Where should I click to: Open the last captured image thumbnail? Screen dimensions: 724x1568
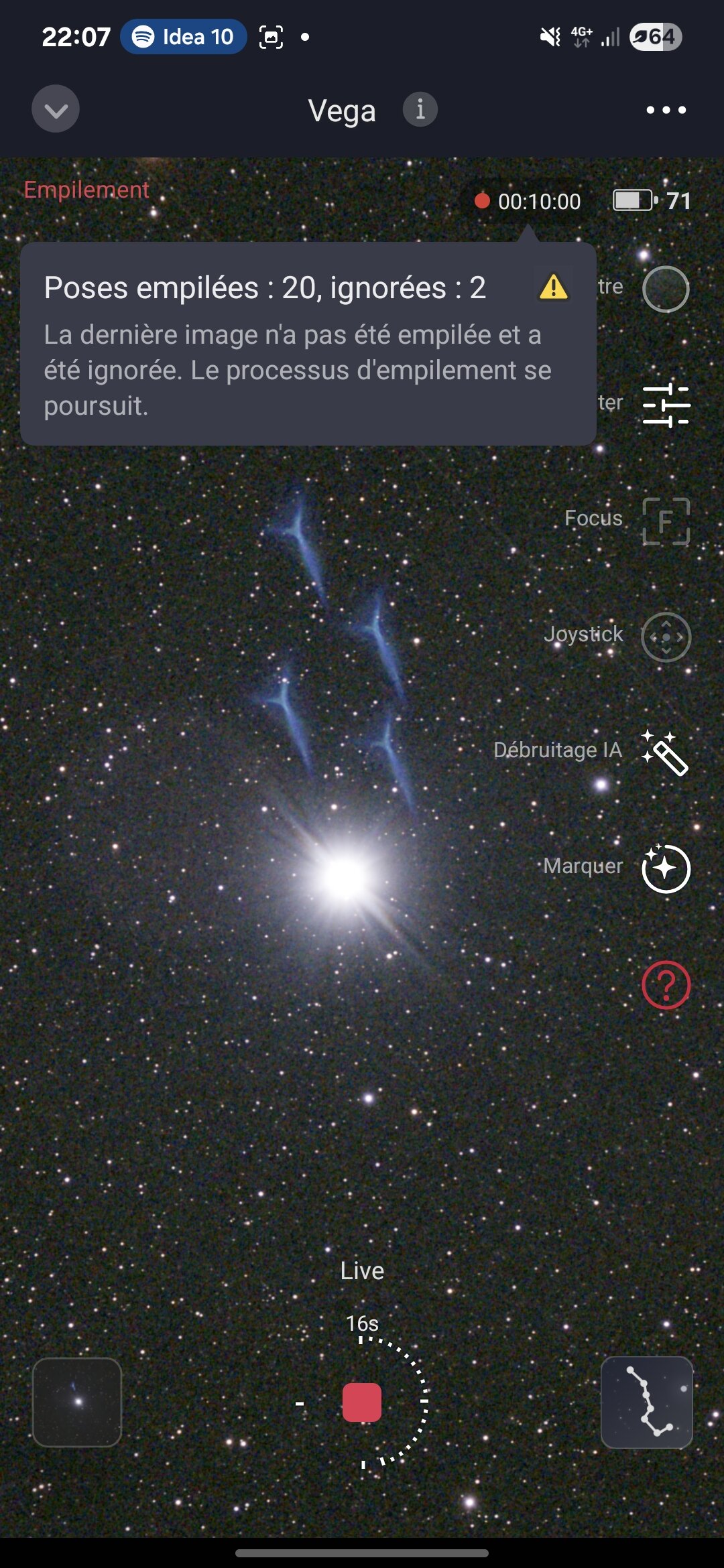coord(77,1402)
